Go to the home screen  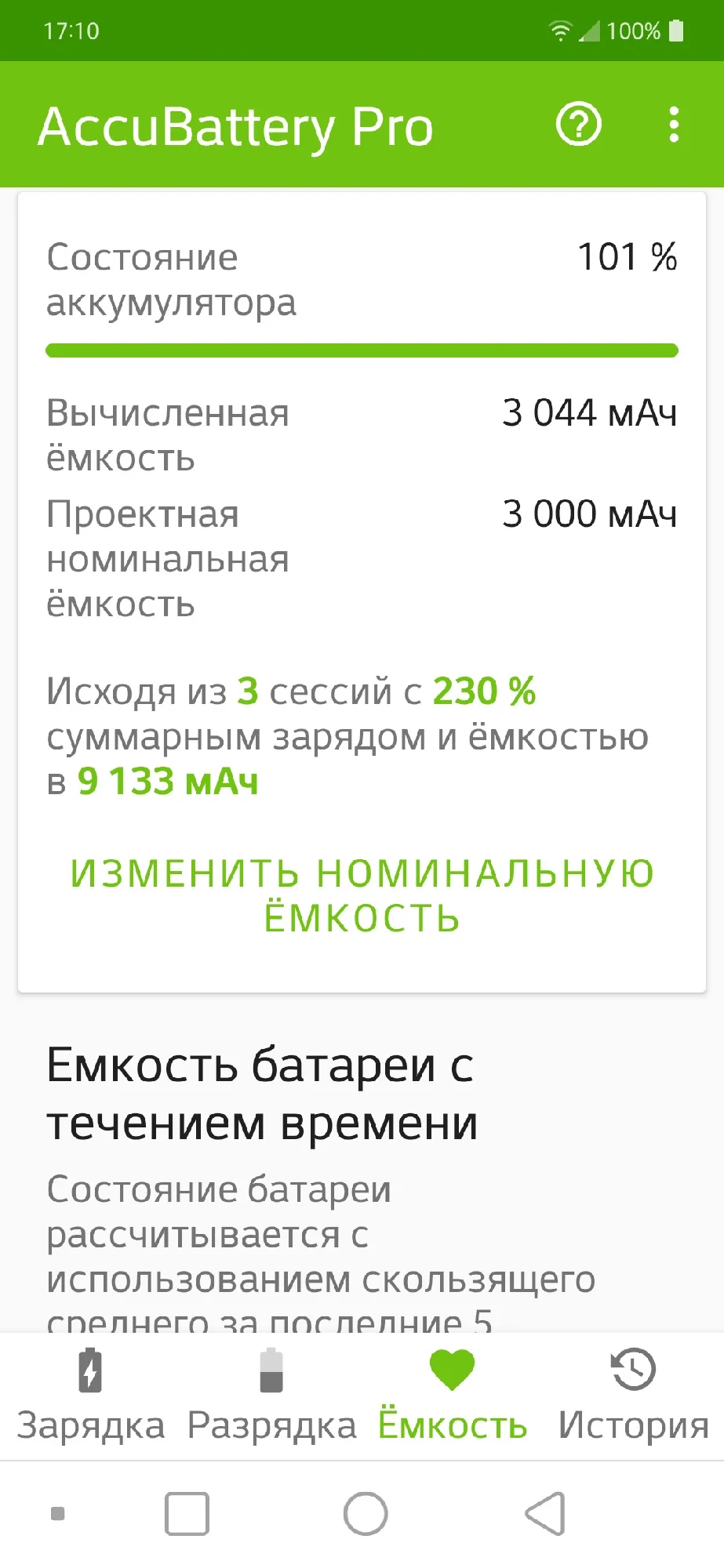[366, 1513]
